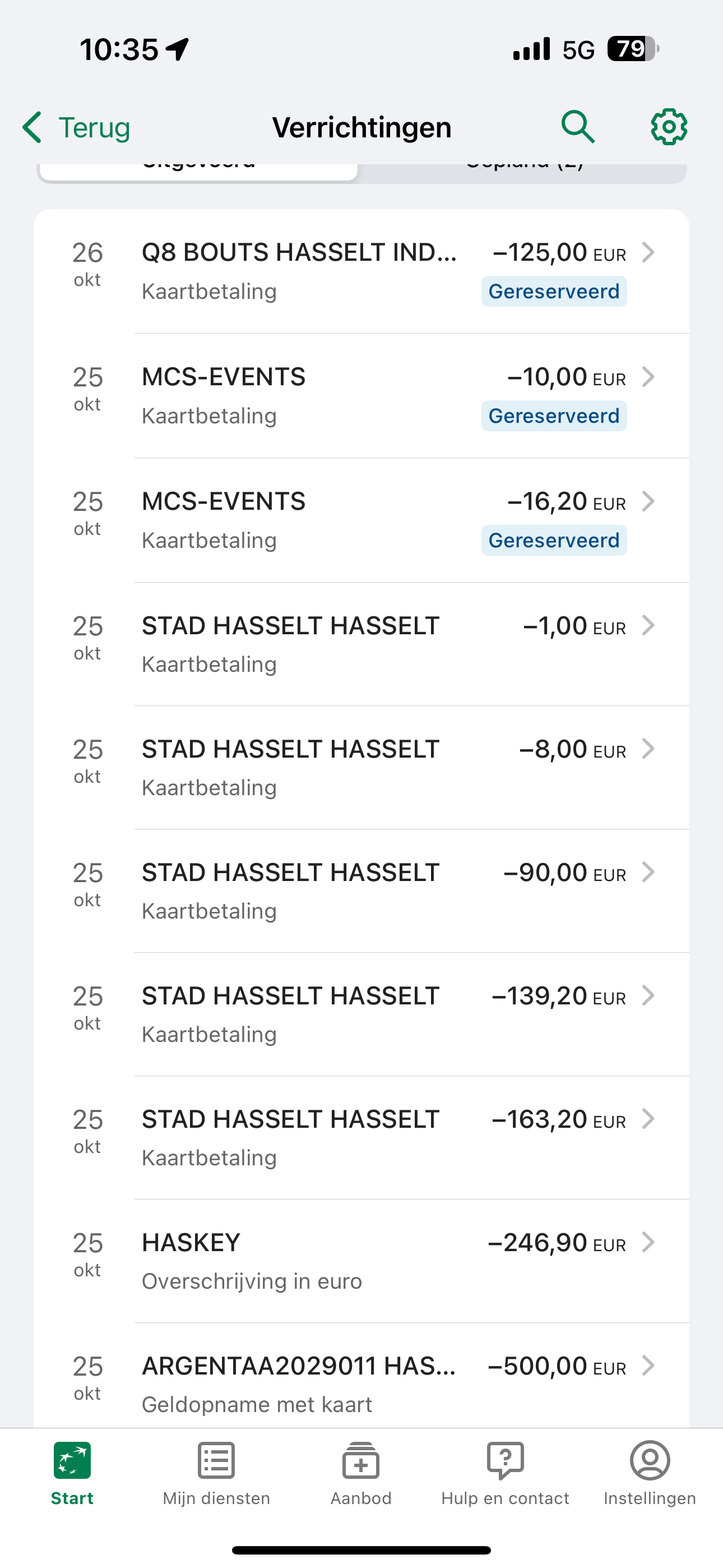
Task: Go back with the Terug button
Action: pos(77,128)
